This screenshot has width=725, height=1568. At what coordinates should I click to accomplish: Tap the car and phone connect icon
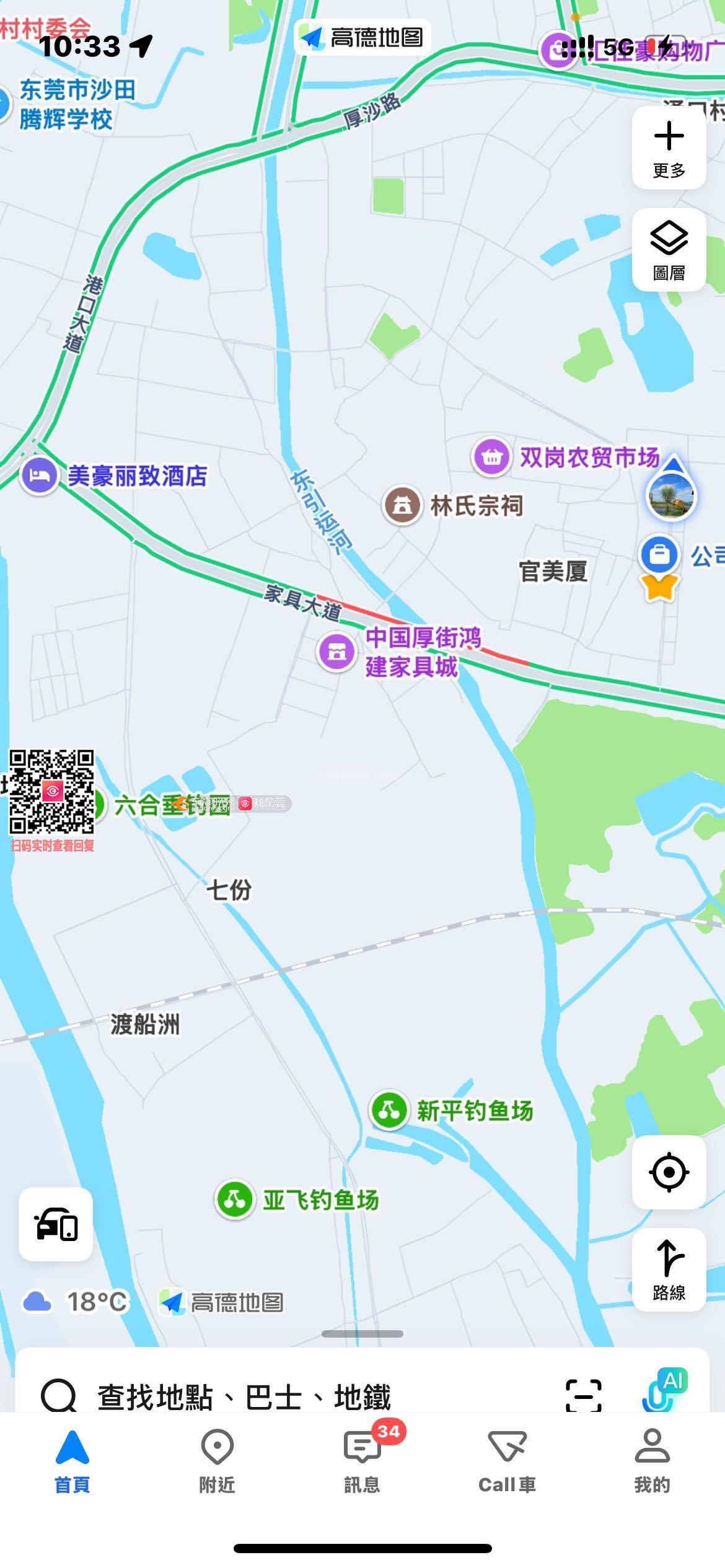pos(56,1224)
